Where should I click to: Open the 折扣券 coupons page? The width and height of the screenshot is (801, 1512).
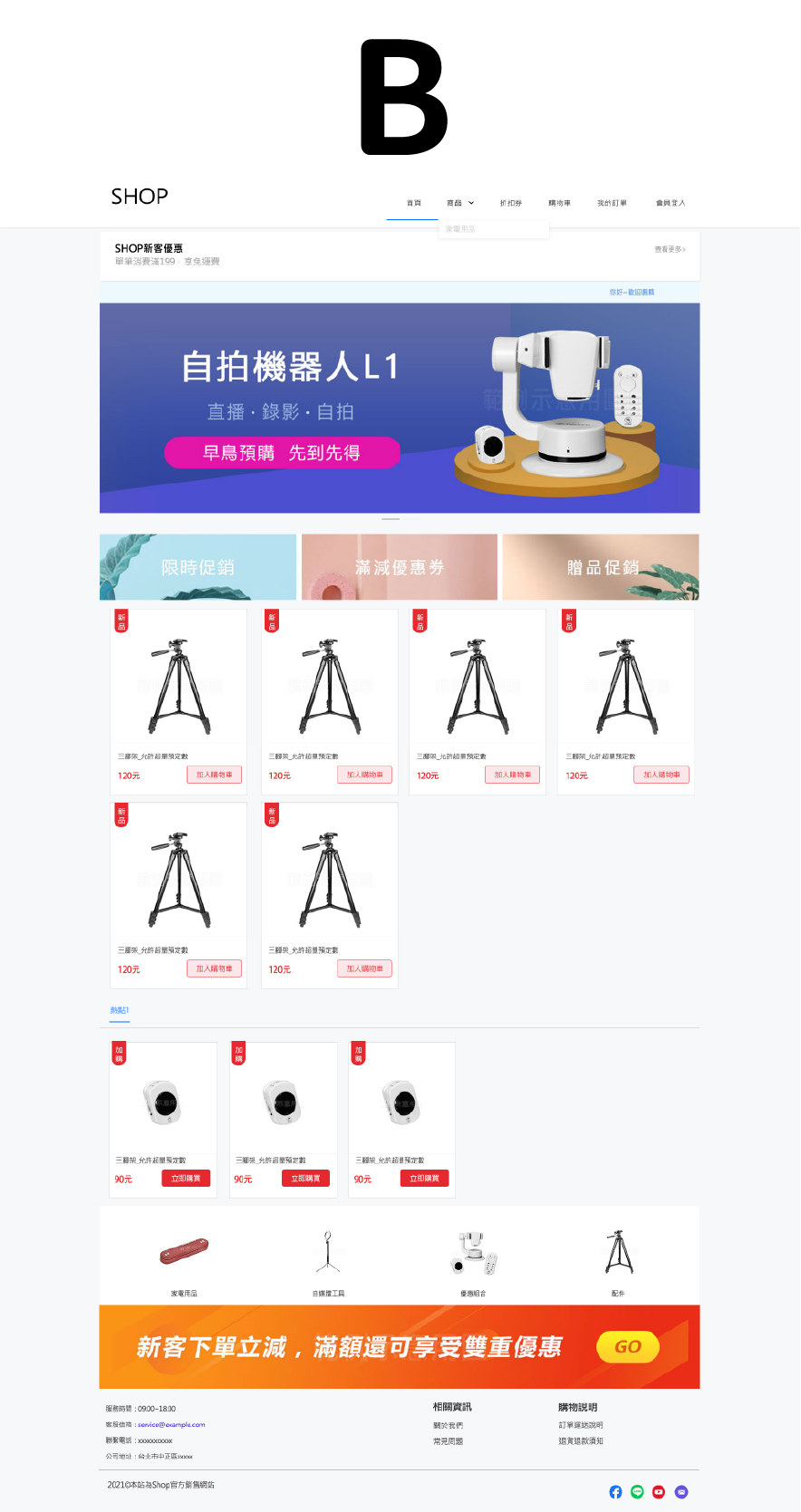[x=510, y=203]
